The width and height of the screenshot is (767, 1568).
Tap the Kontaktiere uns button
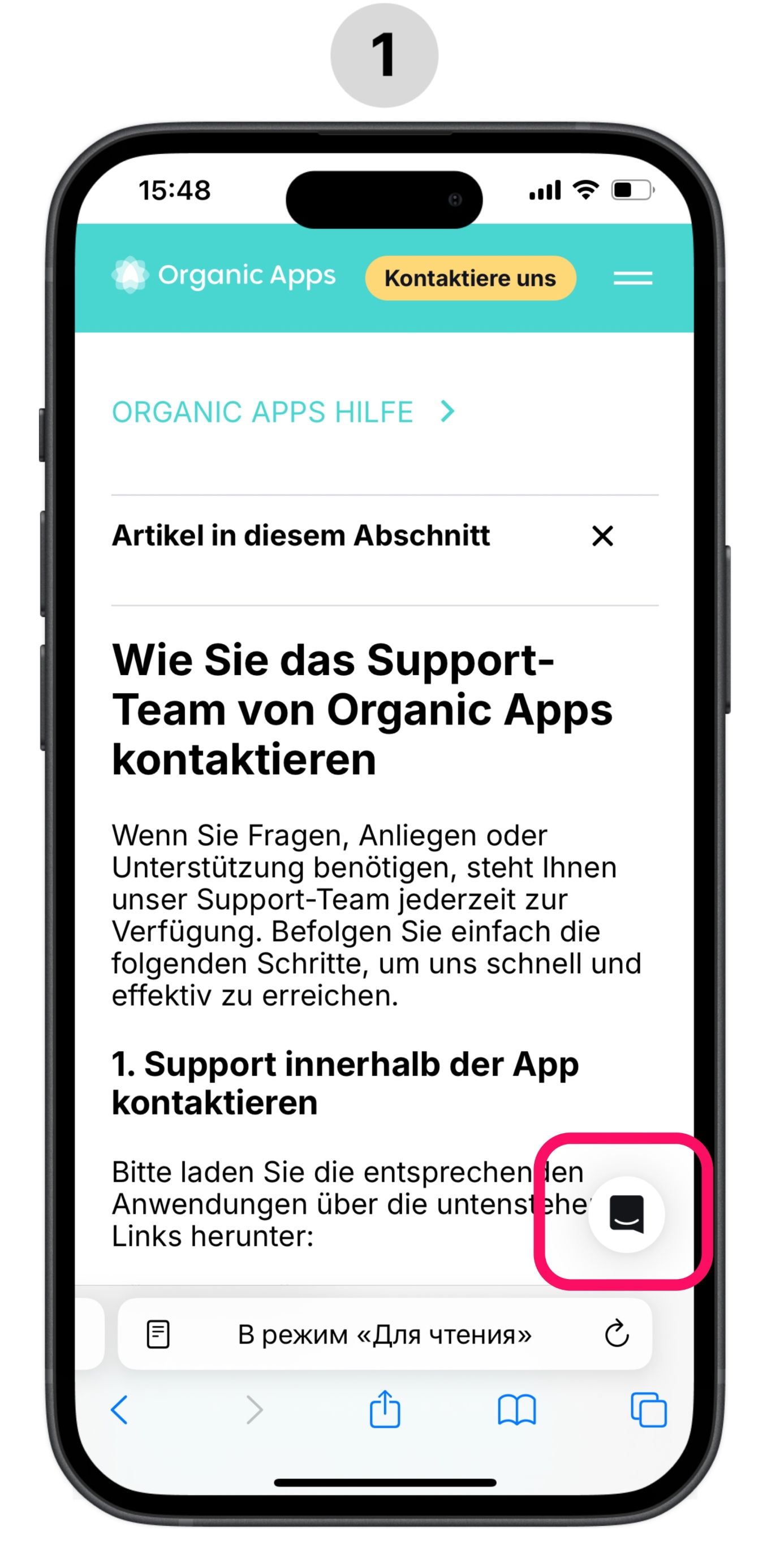(x=470, y=278)
